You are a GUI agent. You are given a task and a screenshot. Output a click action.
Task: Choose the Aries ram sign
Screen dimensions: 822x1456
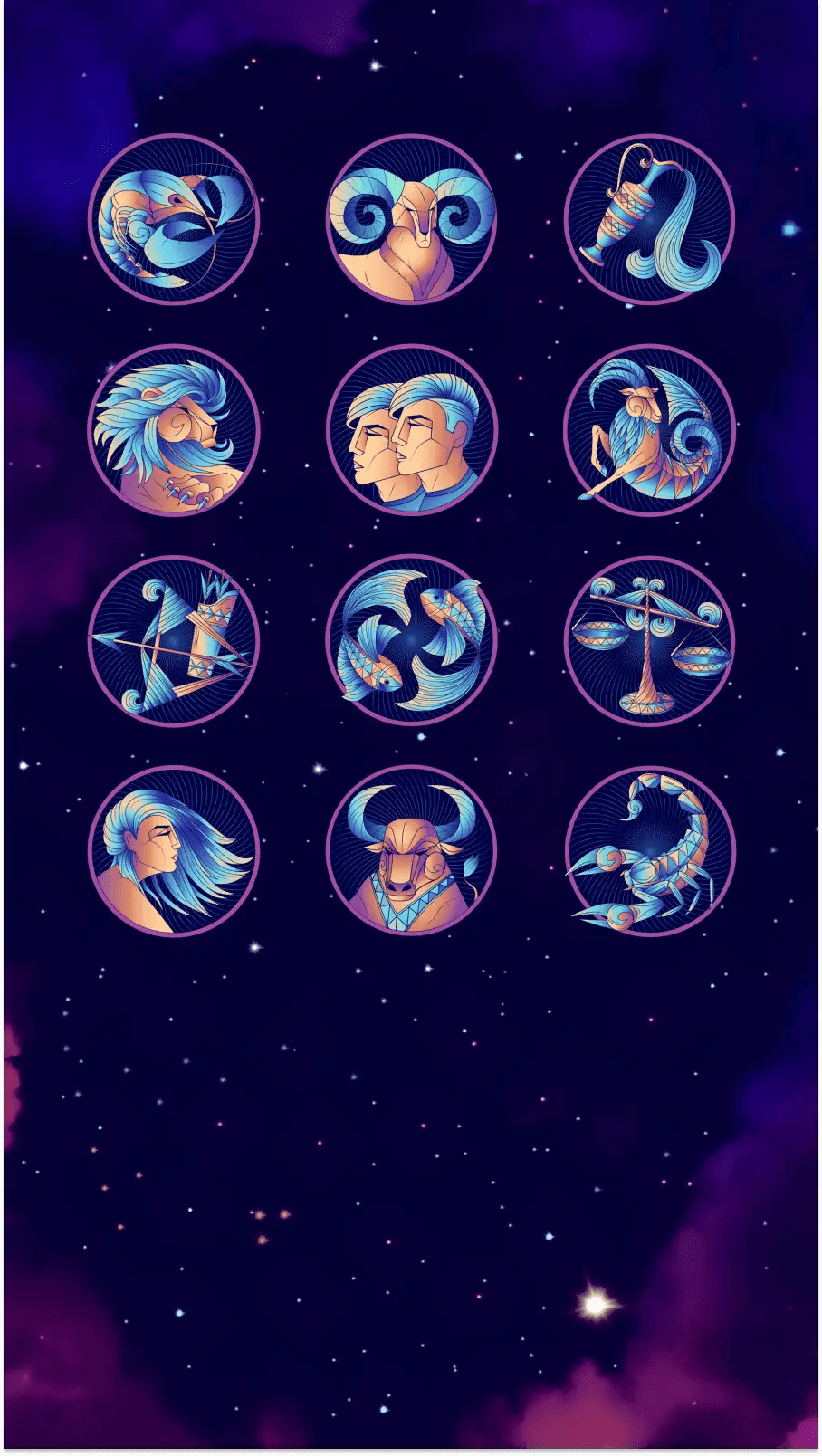(411, 220)
